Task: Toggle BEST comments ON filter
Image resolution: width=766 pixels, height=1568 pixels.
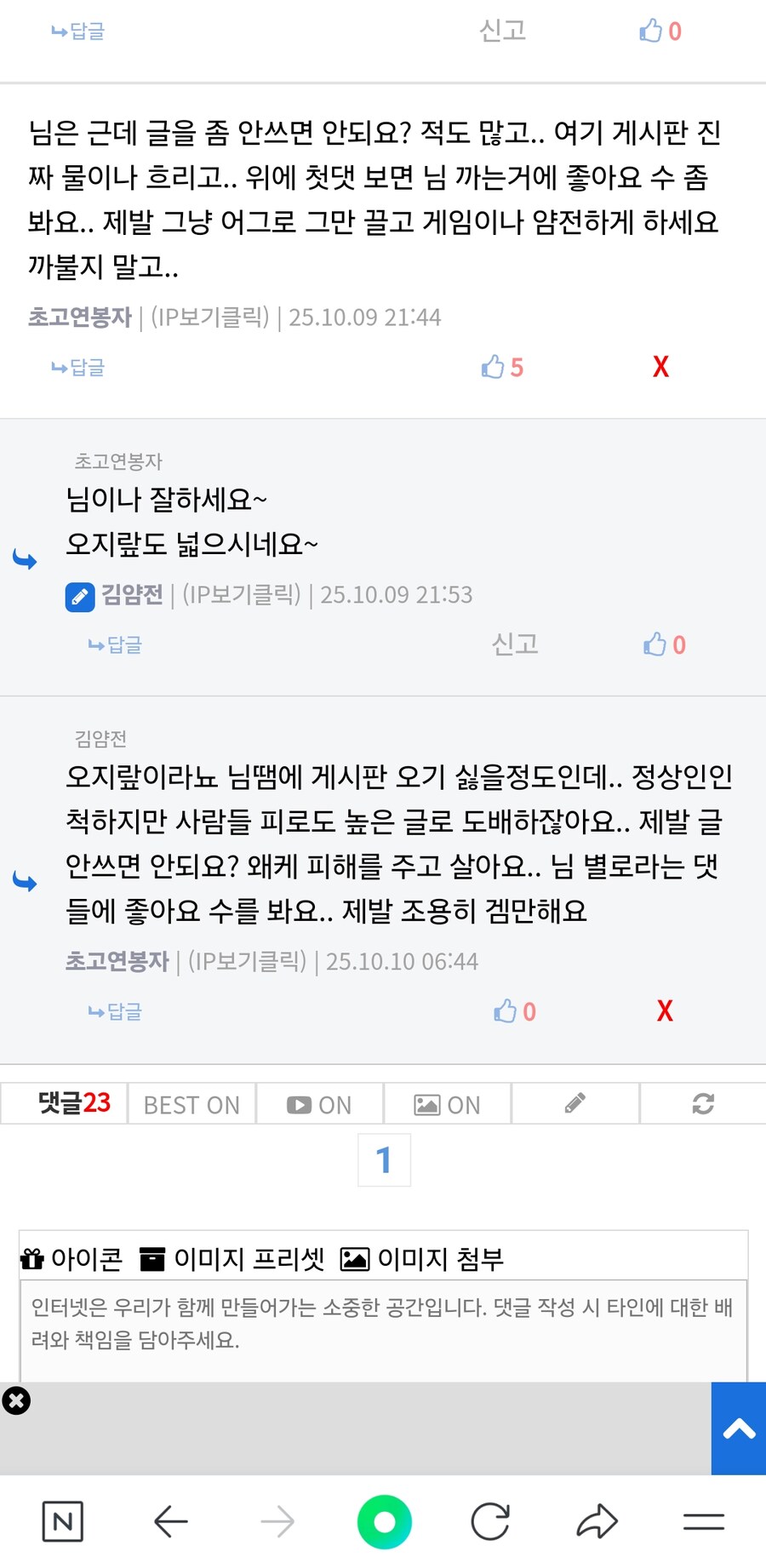Action: click(191, 1104)
